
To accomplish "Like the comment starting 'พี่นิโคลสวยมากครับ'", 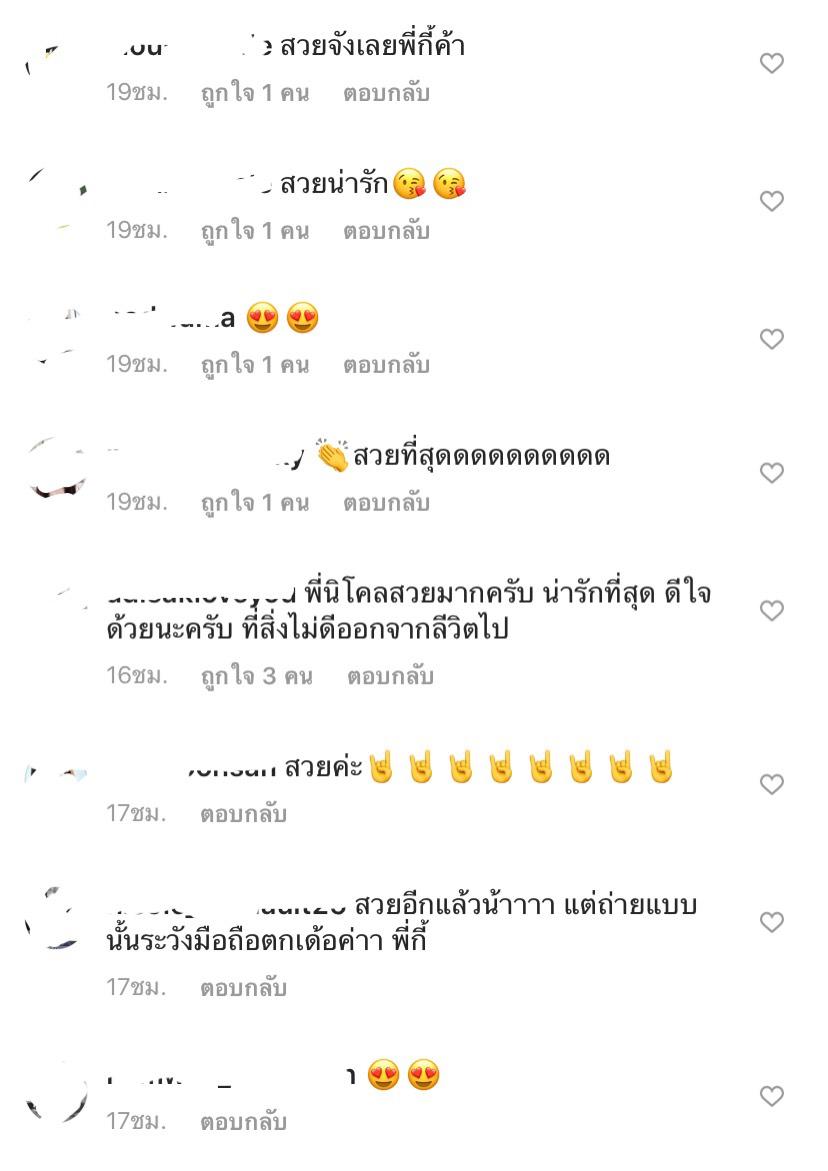I will pyautogui.click(x=771, y=611).
